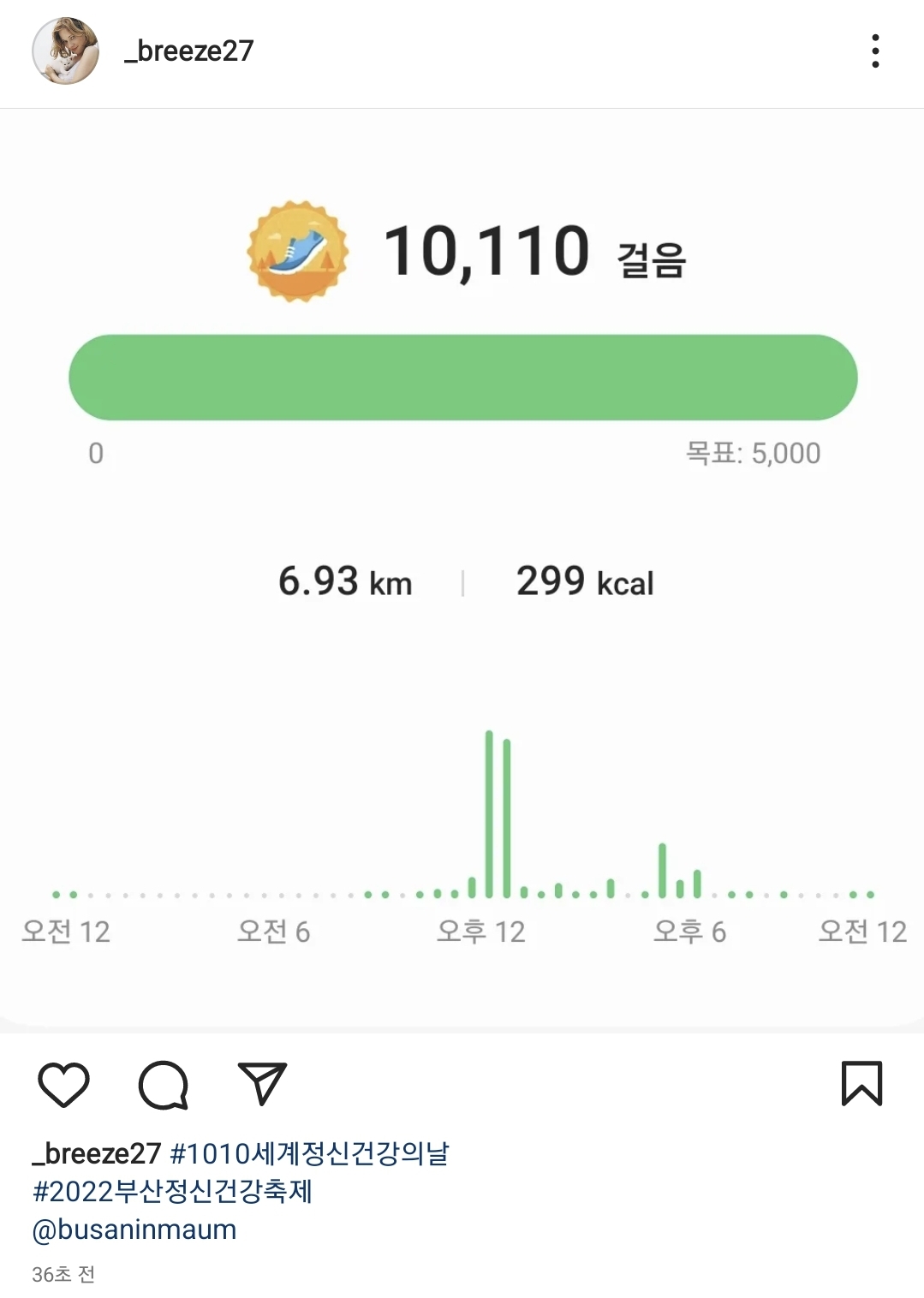Open the comments speech bubble
The image size is (924, 1298).
coord(163,1084)
